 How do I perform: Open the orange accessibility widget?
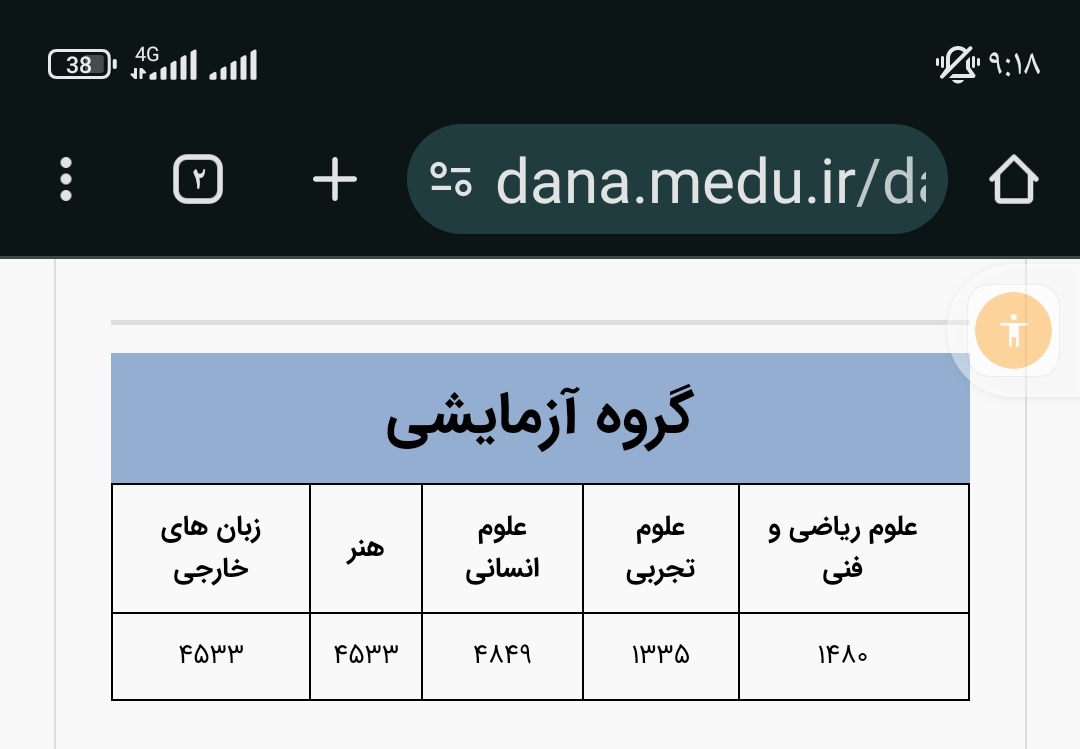click(1013, 331)
